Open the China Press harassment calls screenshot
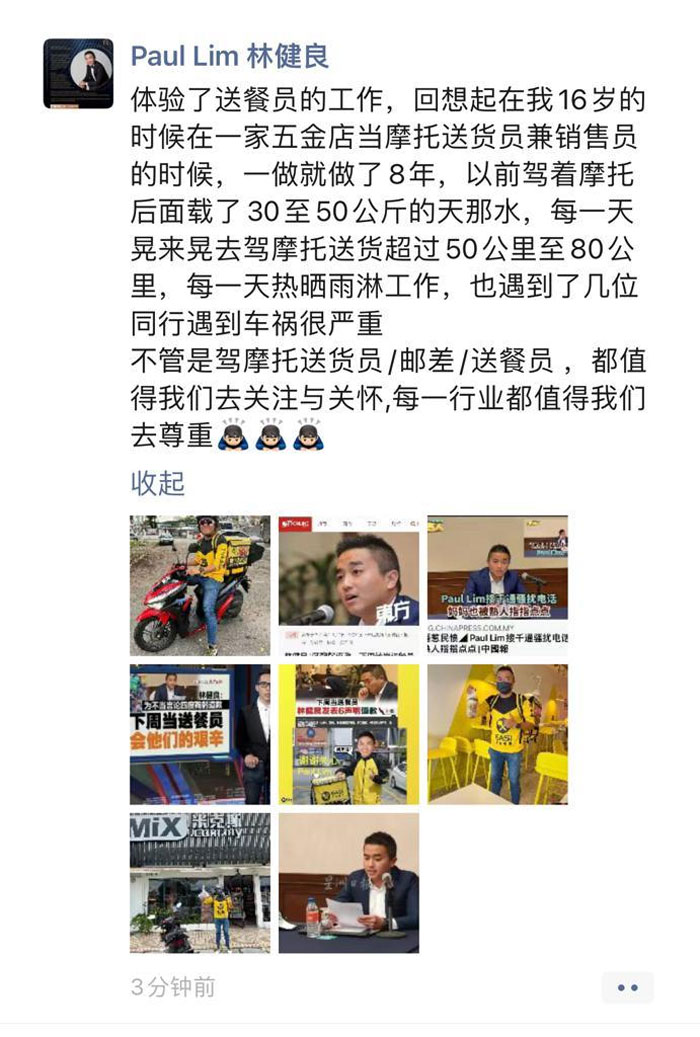 497,585
